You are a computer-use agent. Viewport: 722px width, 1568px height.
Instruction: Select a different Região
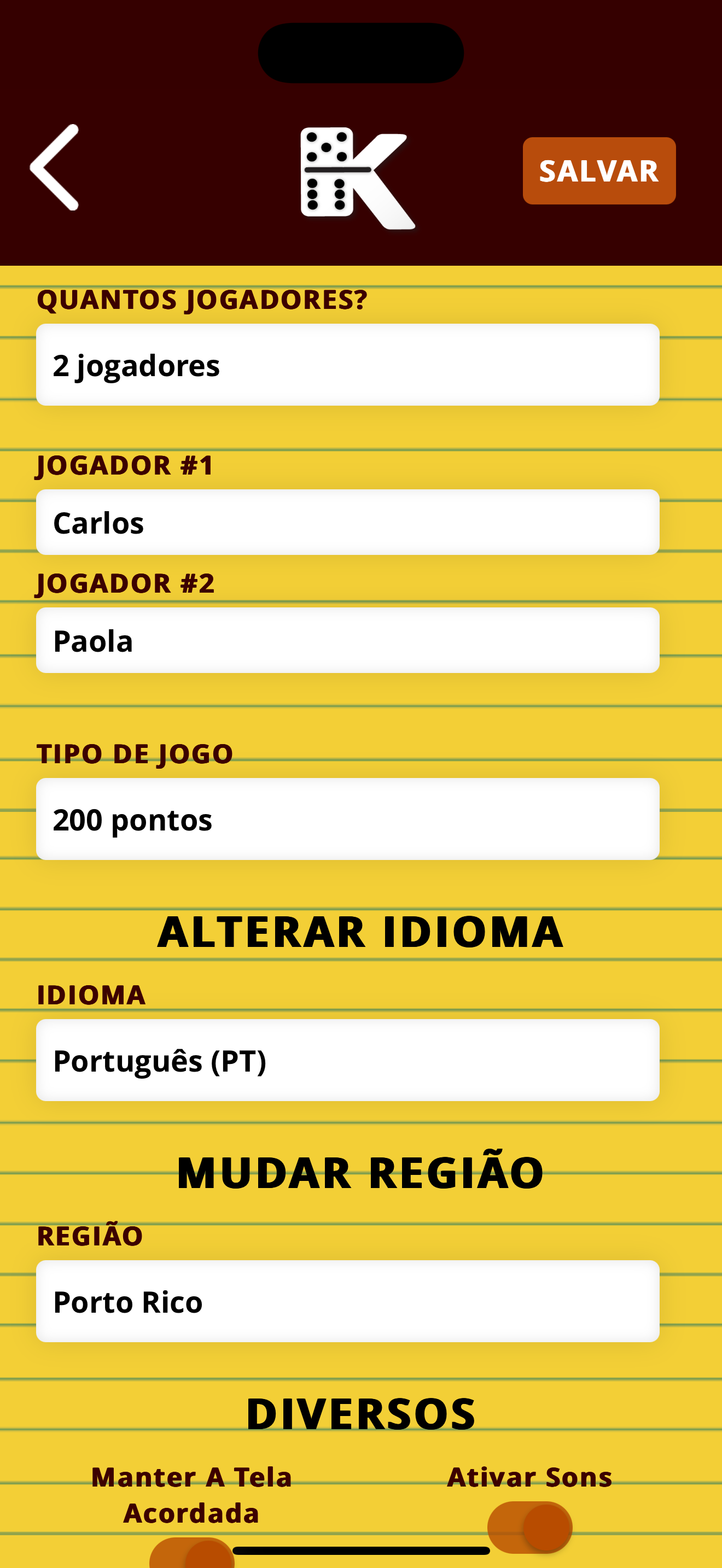[x=348, y=1301]
